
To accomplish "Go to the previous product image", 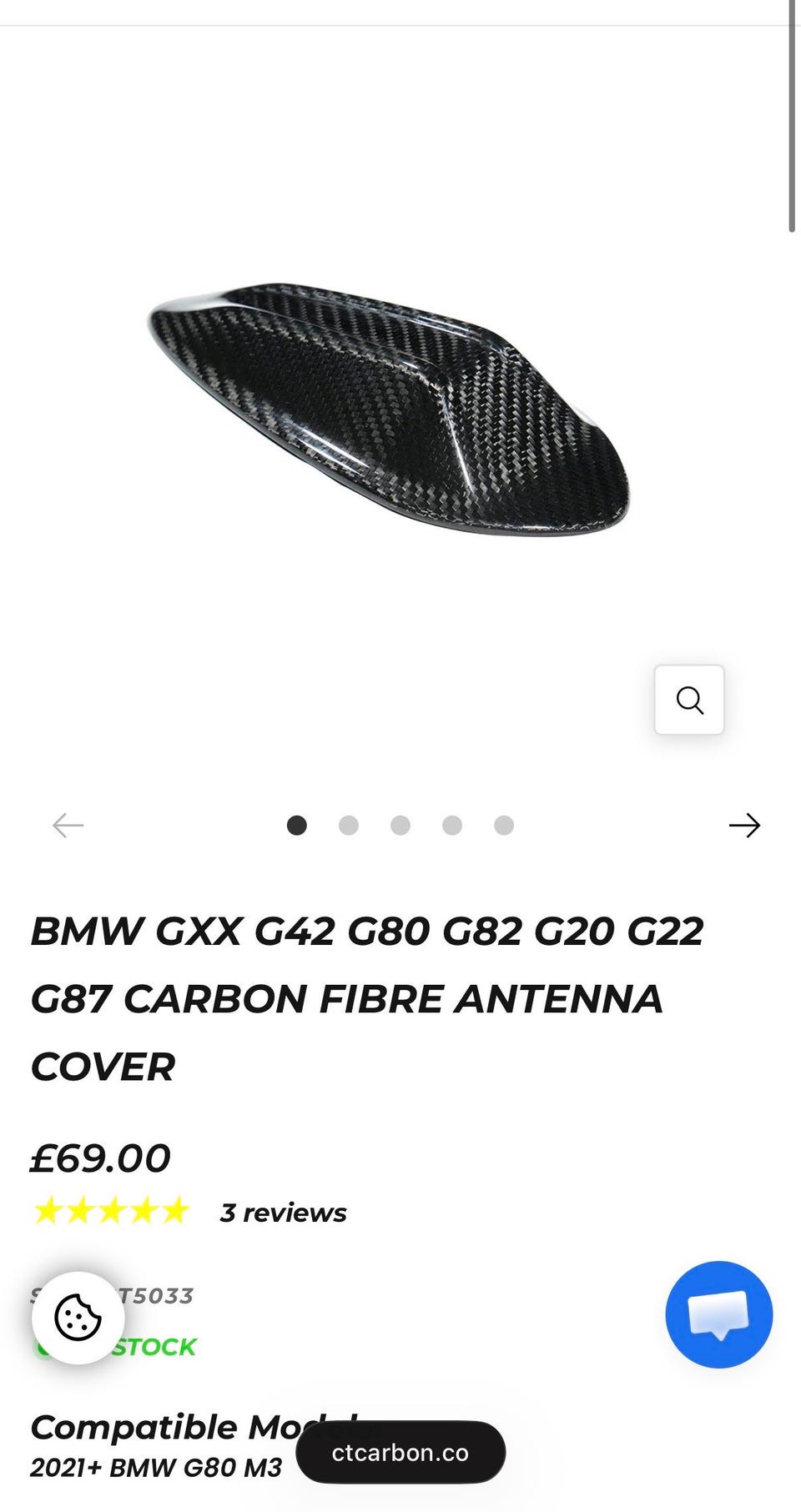I will (68, 826).
